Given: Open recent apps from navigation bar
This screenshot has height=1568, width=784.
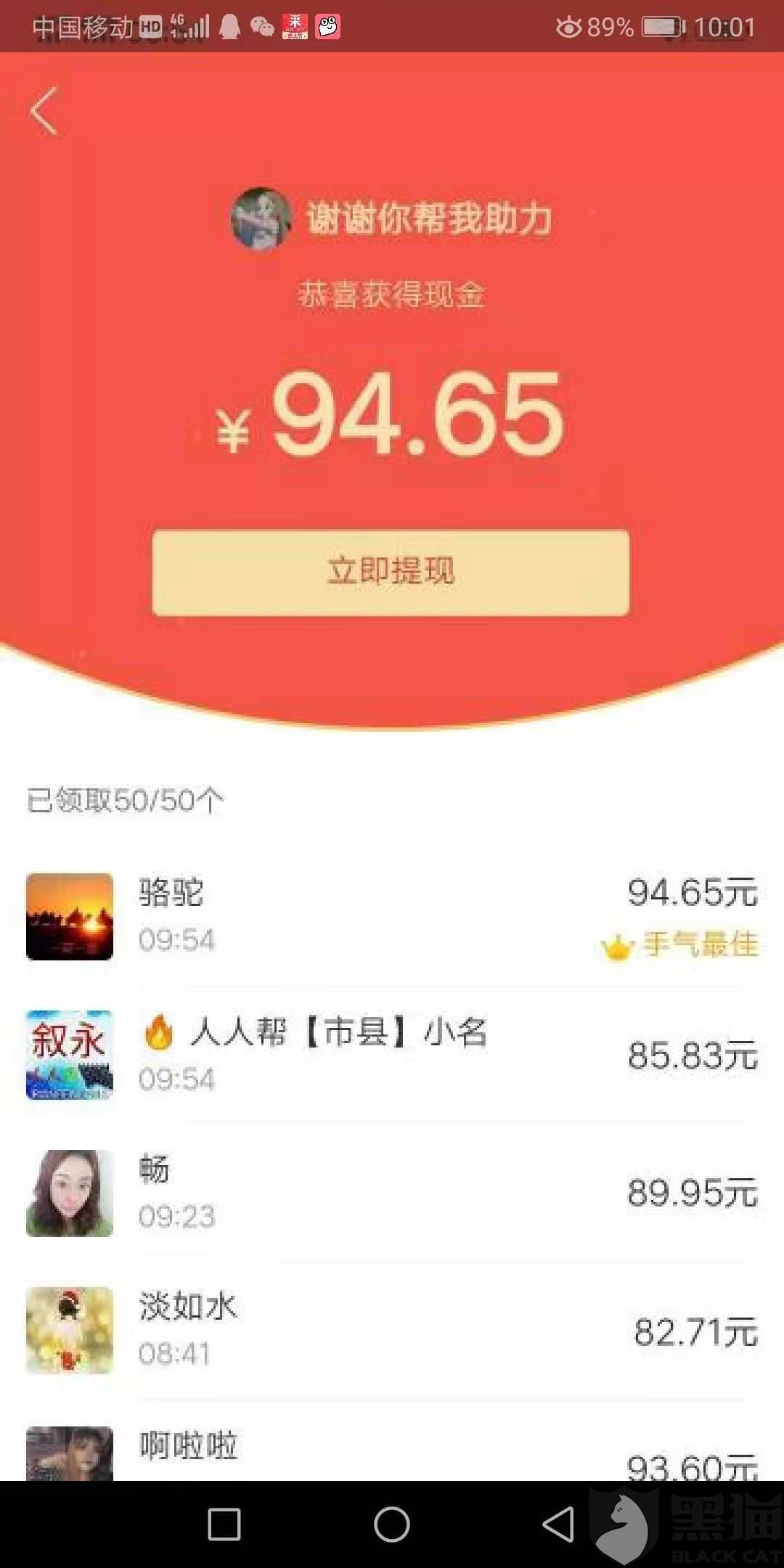Looking at the screenshot, I should [224, 1524].
